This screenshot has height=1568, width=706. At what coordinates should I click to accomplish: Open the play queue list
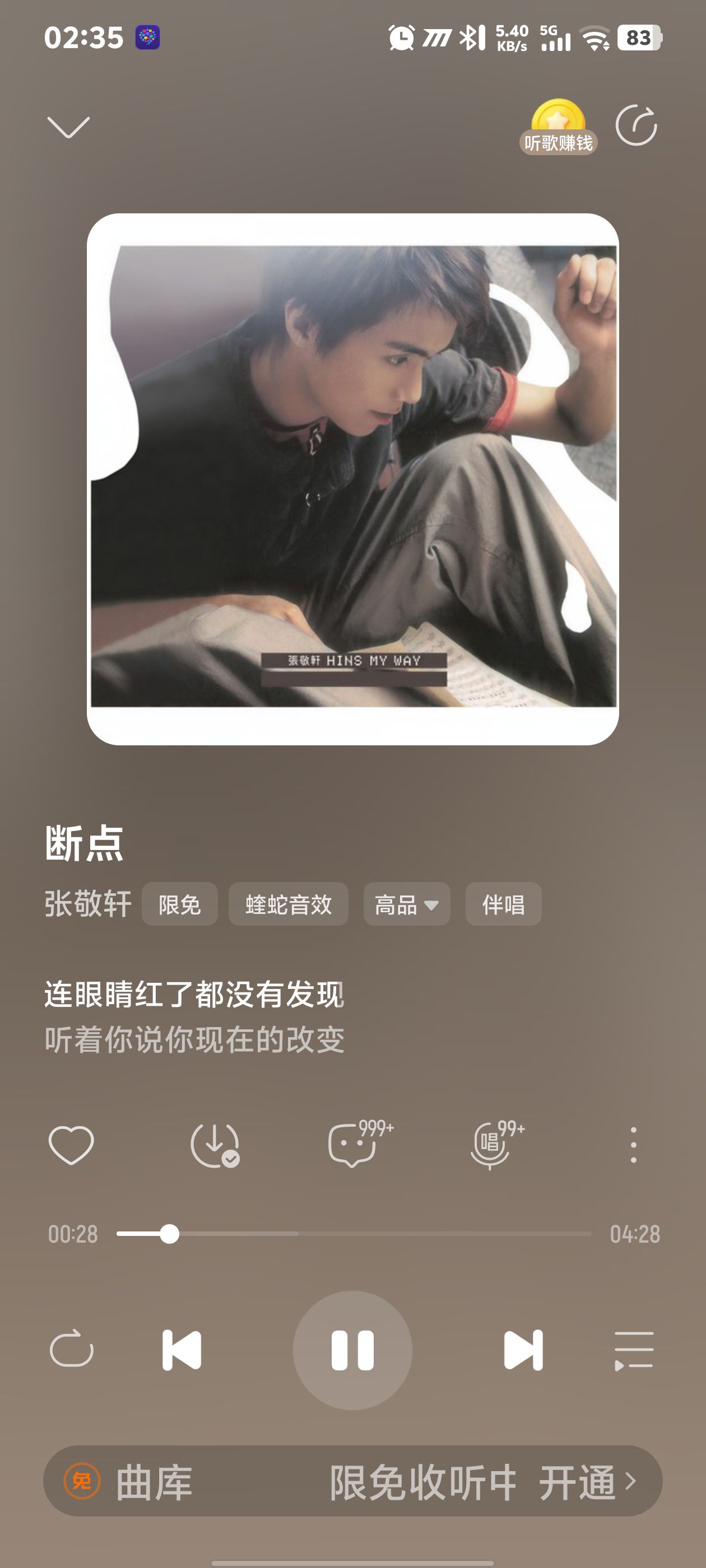pyautogui.click(x=634, y=1350)
